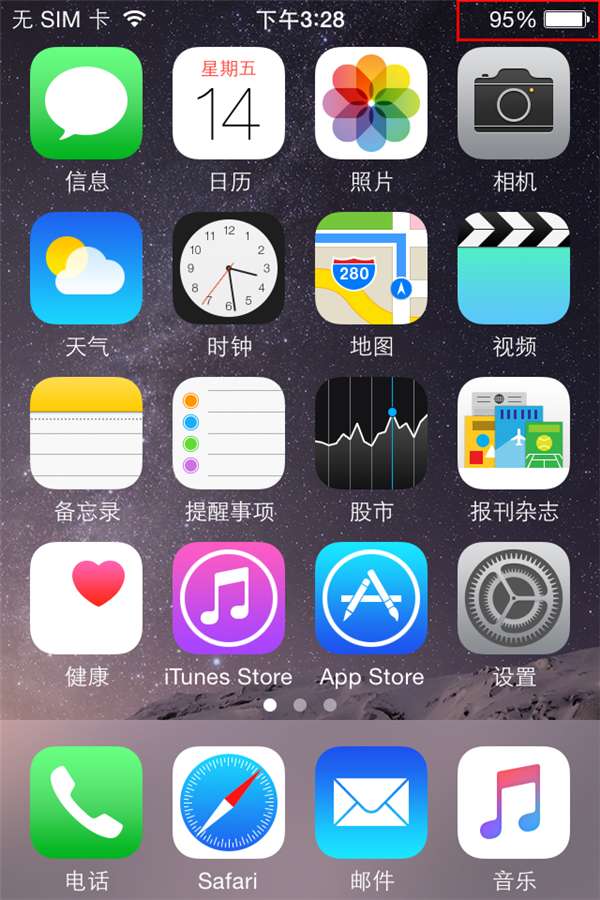Open 报刊杂志 Newsstand

click(514, 433)
